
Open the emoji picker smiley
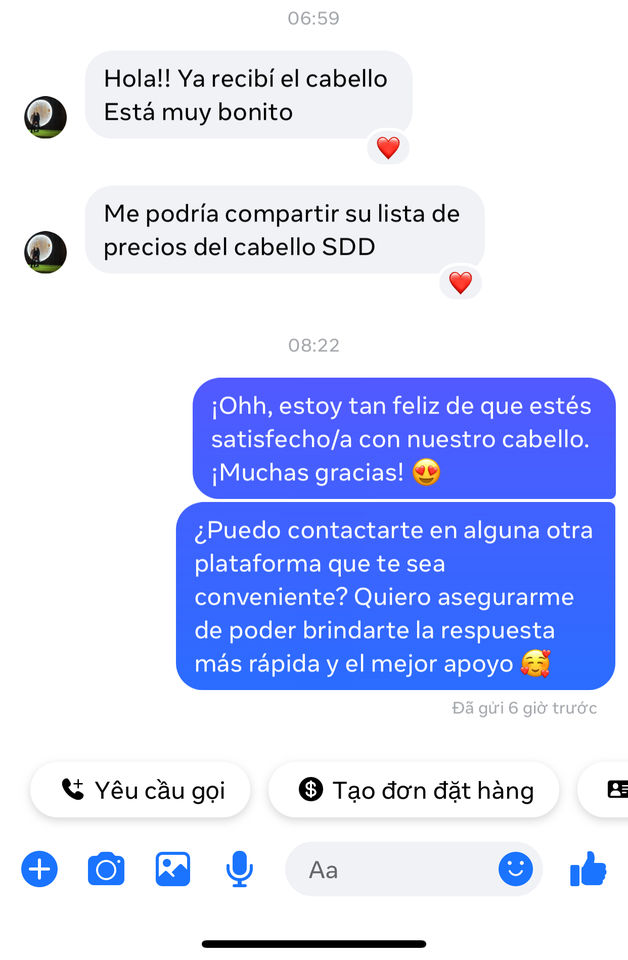(x=516, y=869)
